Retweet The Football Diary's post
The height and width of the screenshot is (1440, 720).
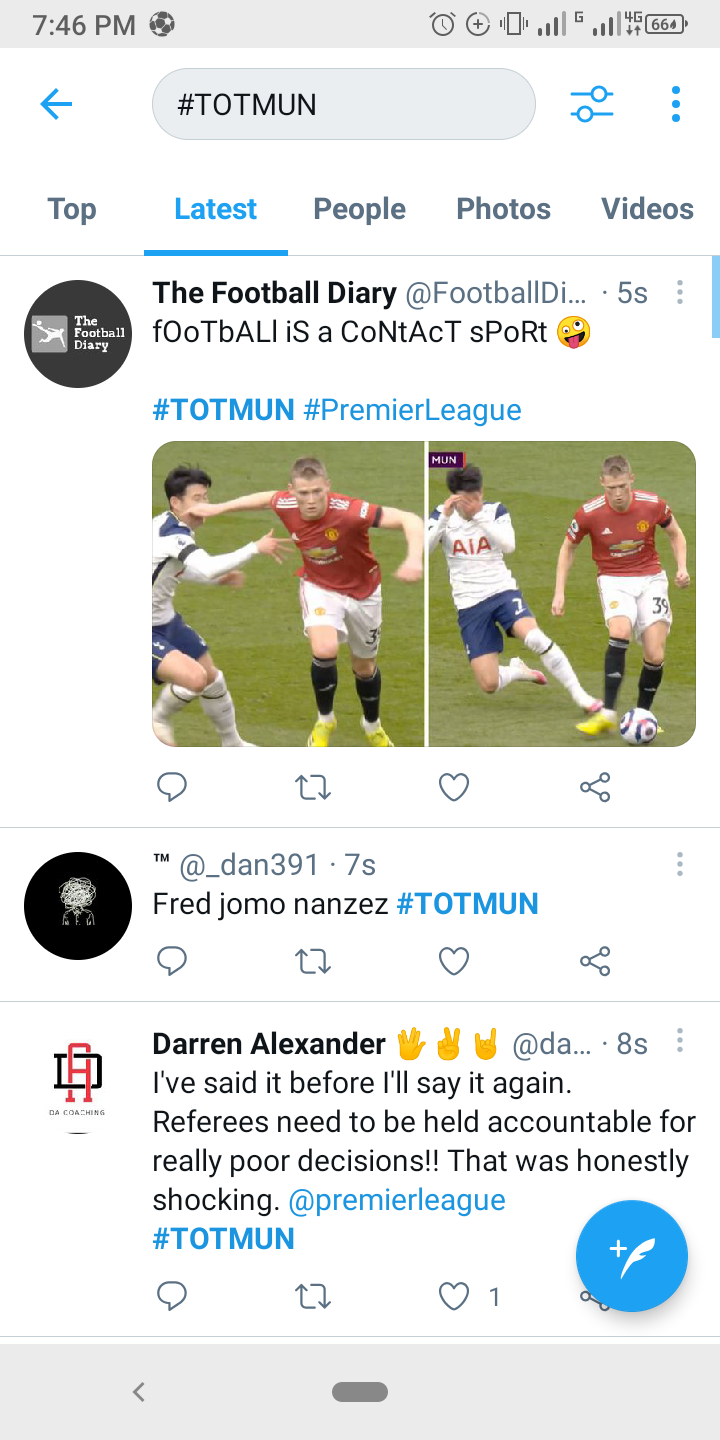coord(313,788)
